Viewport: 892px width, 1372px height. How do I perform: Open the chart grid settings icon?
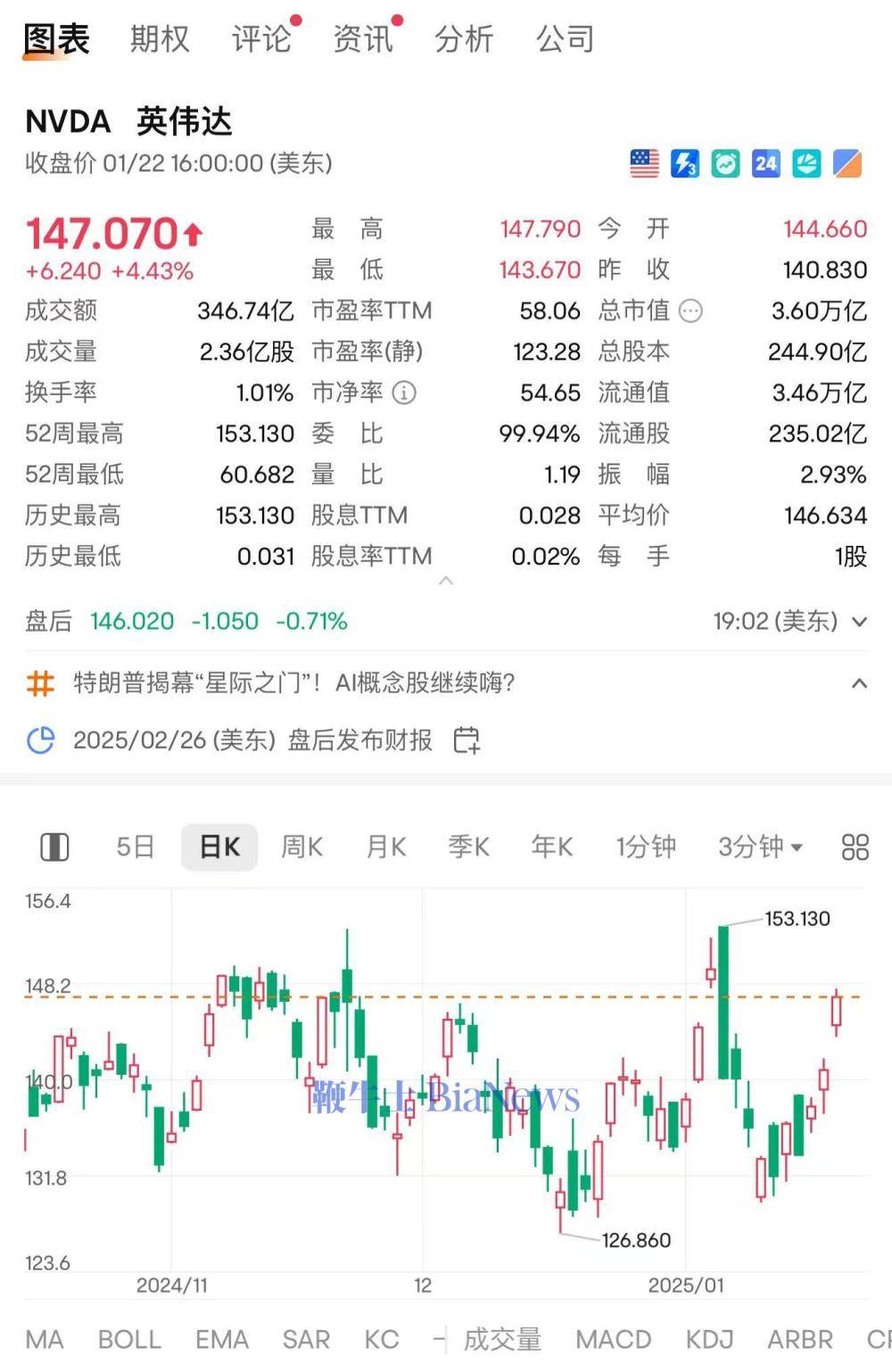(855, 847)
